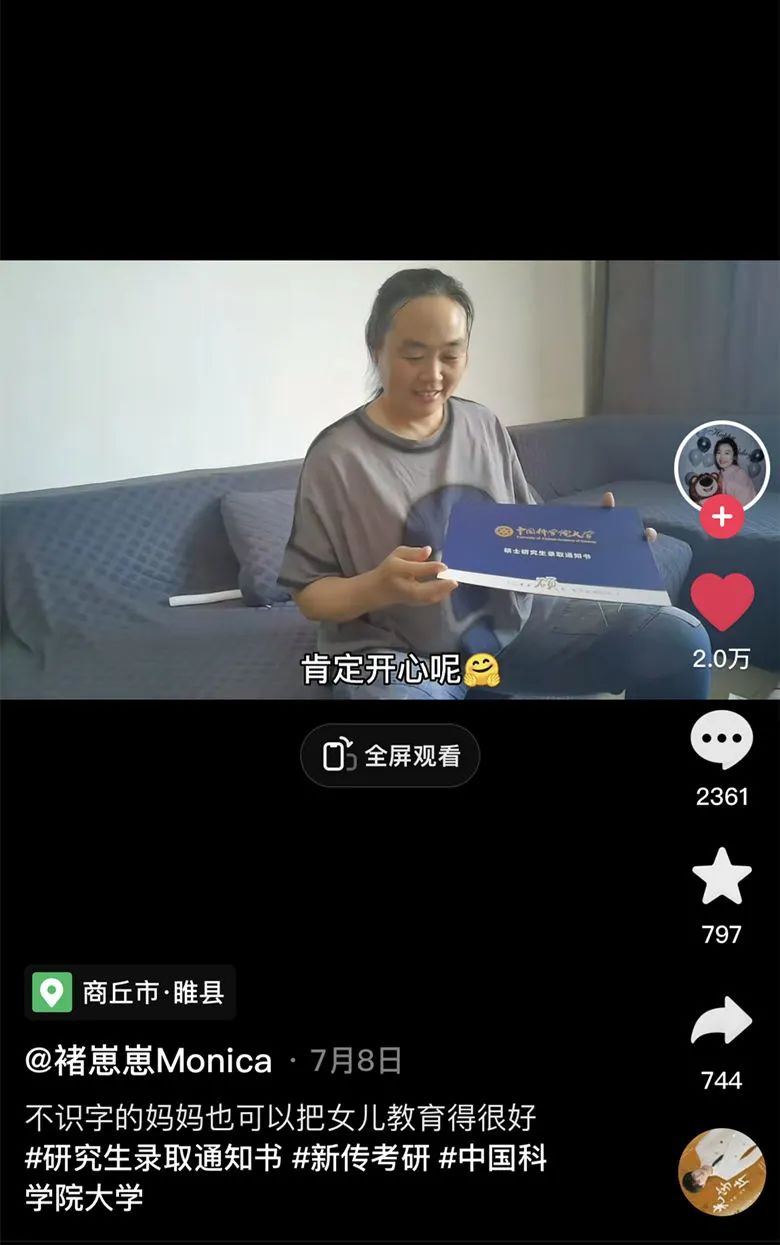Open the comments section
Screen dimensions: 780x1245
click(x=721, y=742)
